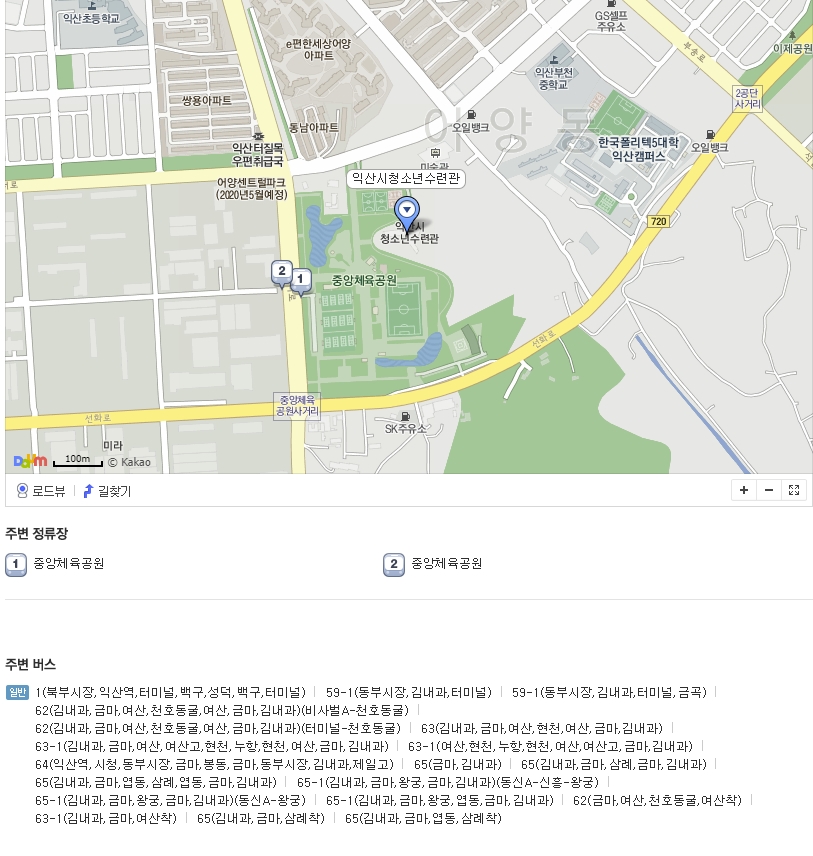Open bus 59-1(동부시장,김내과,터미널) route

tap(408, 692)
